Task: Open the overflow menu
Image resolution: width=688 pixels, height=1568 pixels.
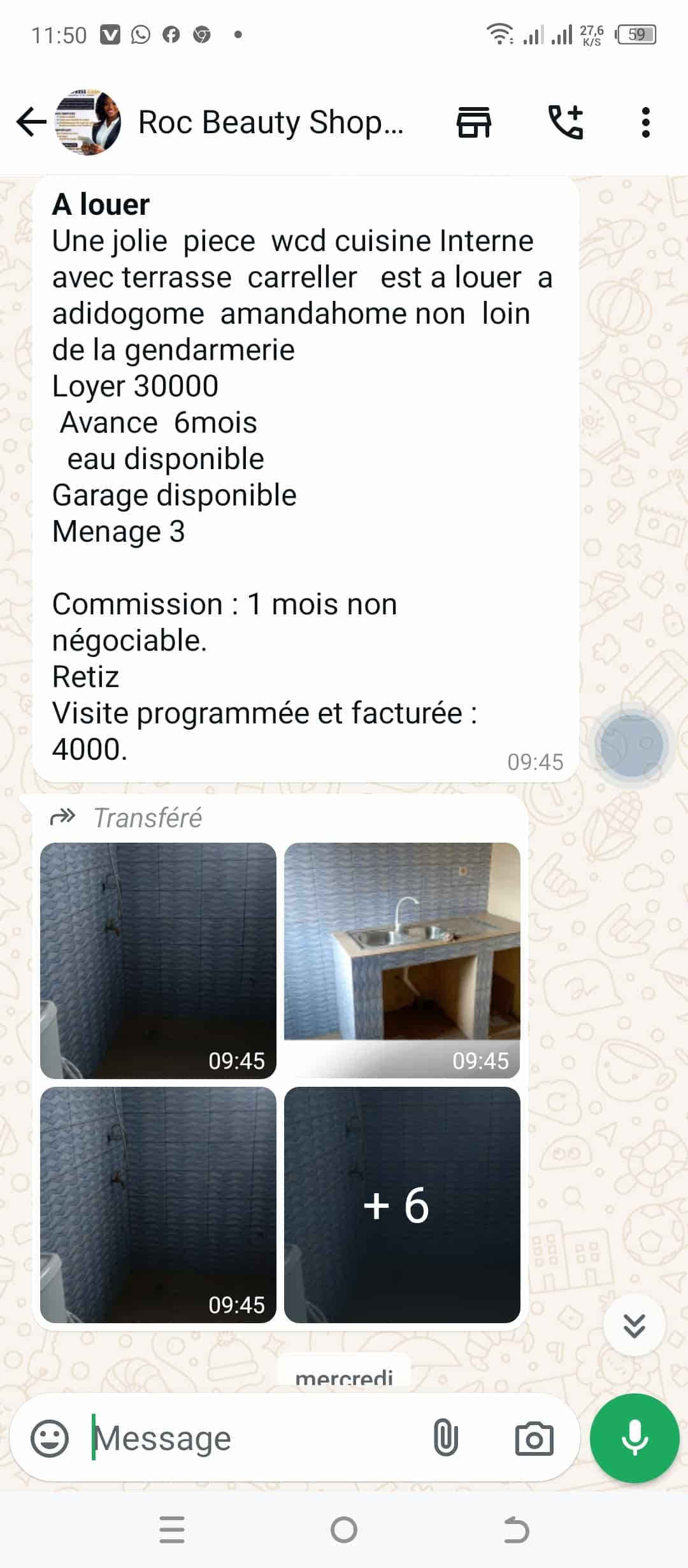Action: (x=645, y=122)
